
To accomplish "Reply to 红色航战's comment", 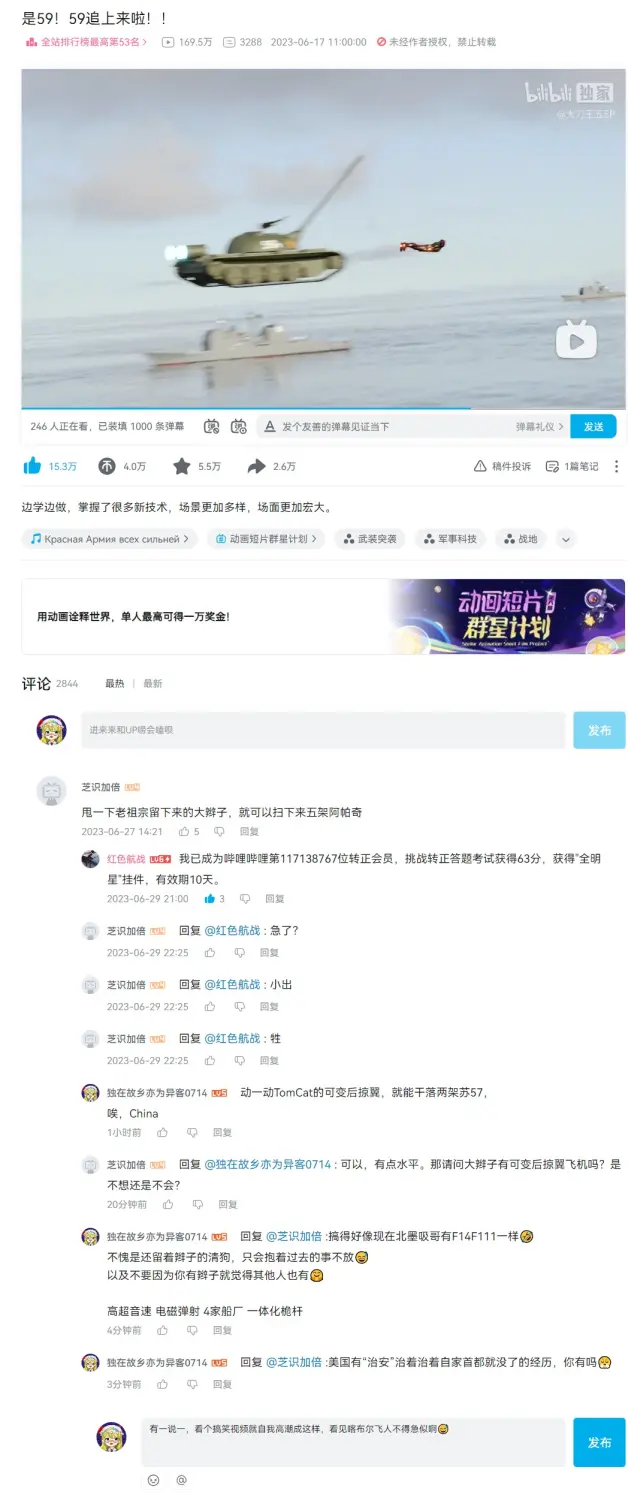I will [274, 899].
